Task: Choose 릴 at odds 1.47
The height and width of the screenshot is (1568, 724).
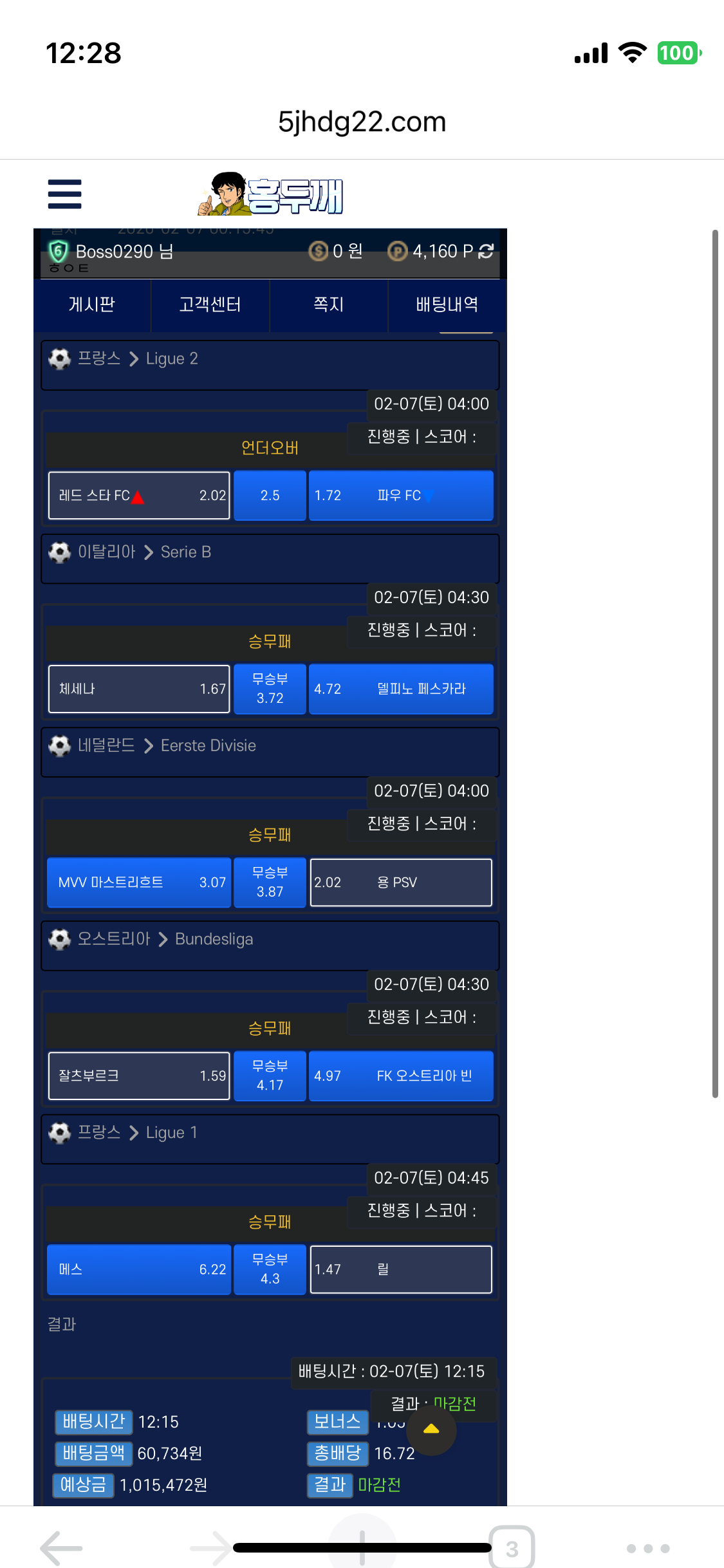Action: pyautogui.click(x=400, y=1269)
